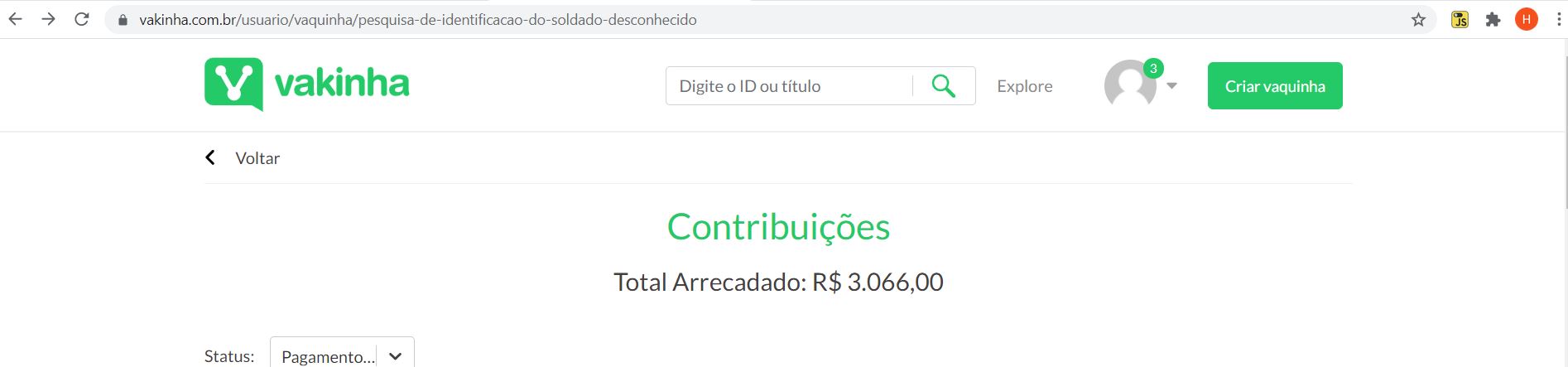This screenshot has width=1568, height=367.
Task: Bookmark this page with the star
Action: click(1418, 20)
